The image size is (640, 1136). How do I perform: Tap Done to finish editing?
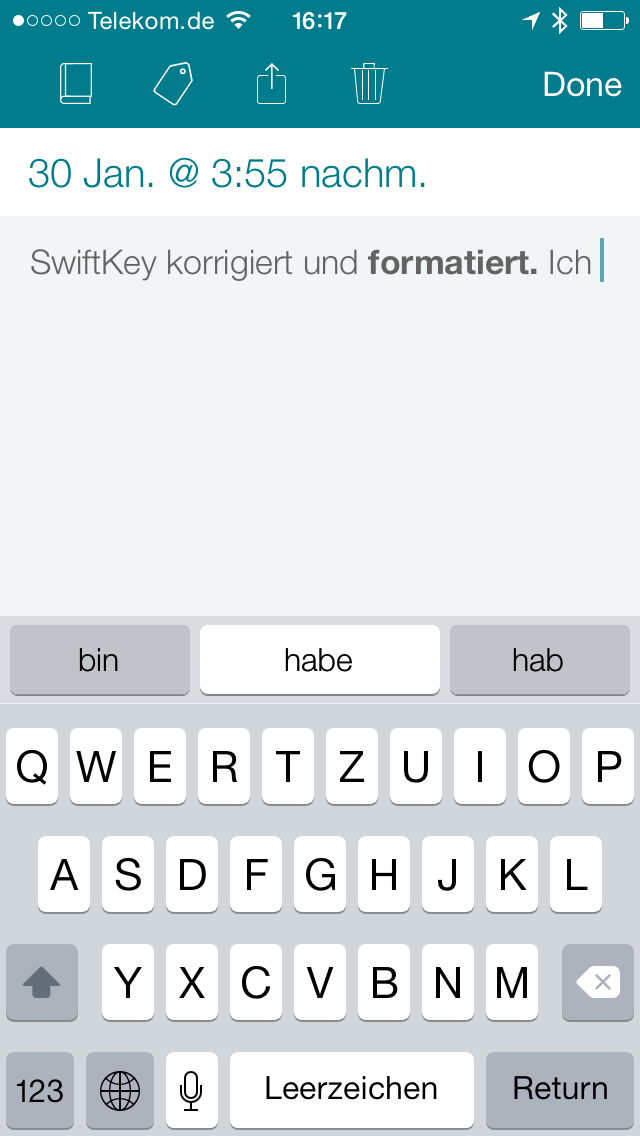click(x=582, y=84)
